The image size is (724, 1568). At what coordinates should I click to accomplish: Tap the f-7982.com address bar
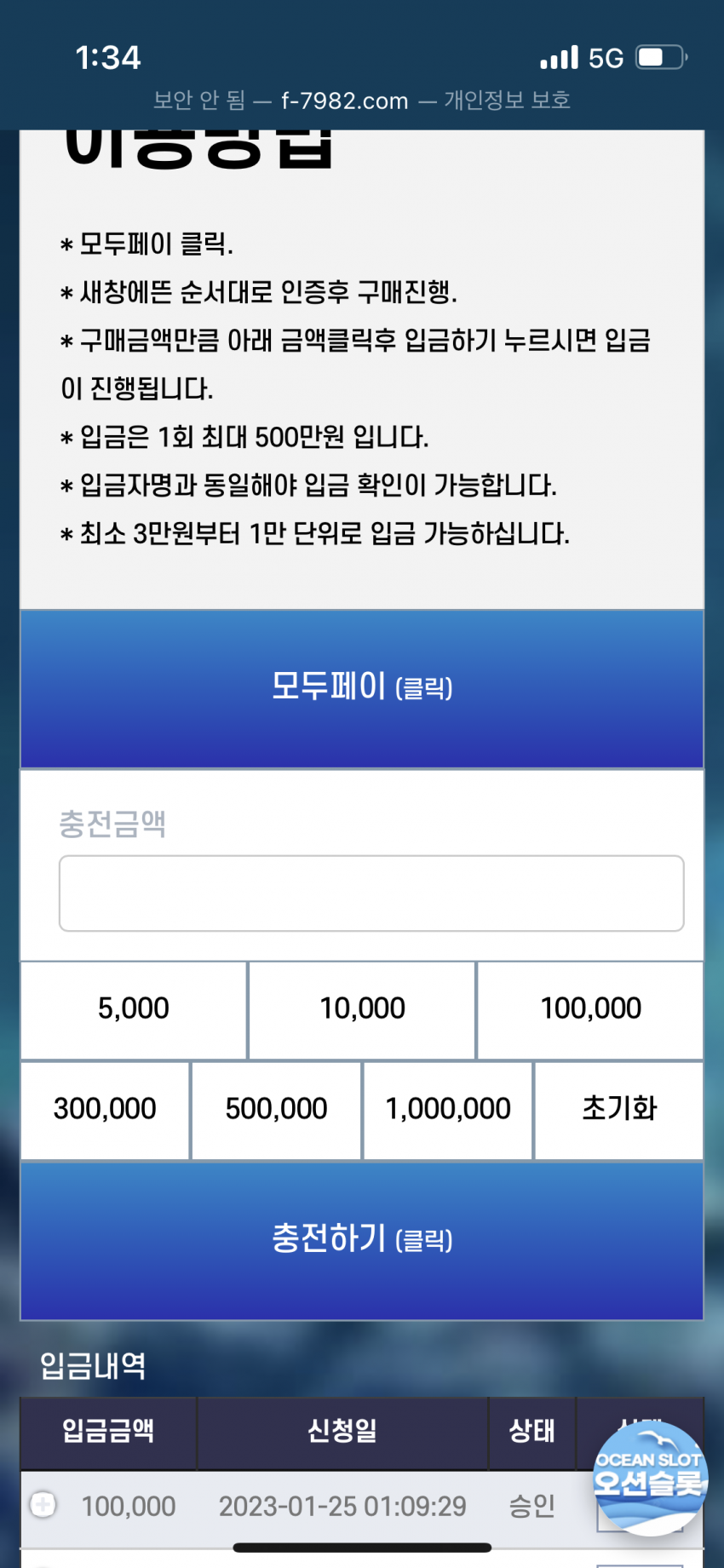[361, 101]
